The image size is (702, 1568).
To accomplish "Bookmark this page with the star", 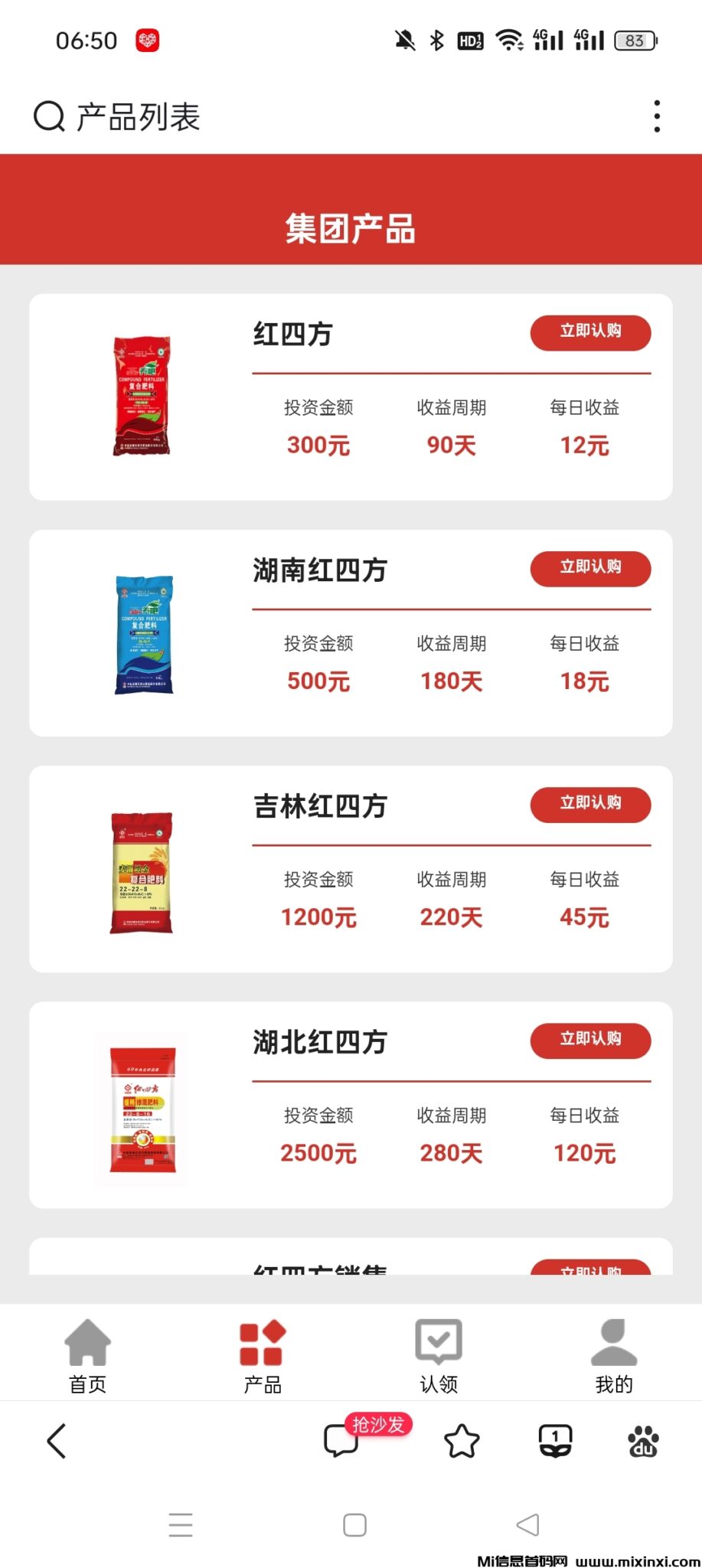I will (x=462, y=1442).
